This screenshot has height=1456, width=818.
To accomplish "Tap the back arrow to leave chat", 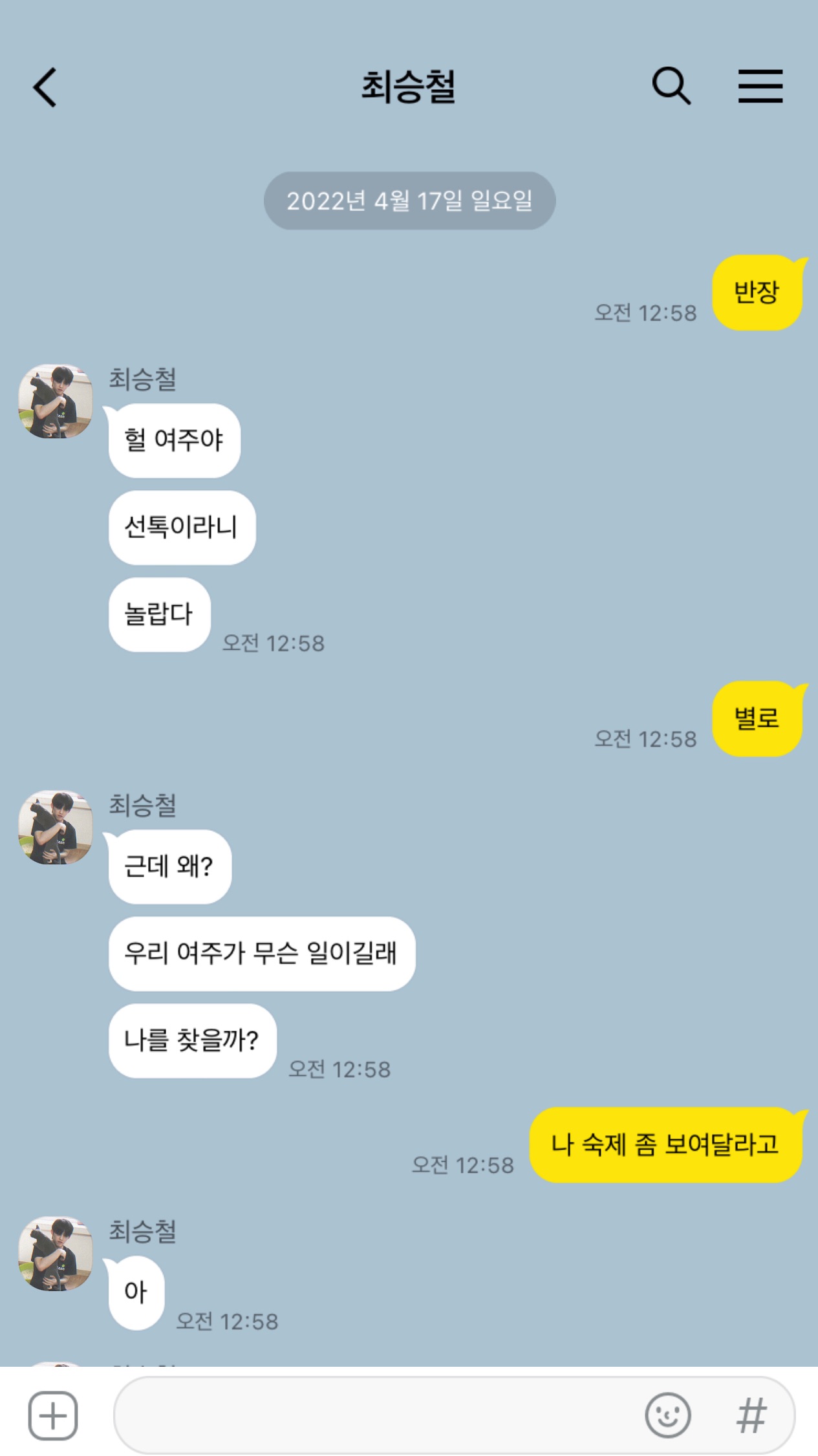I will 44,88.
